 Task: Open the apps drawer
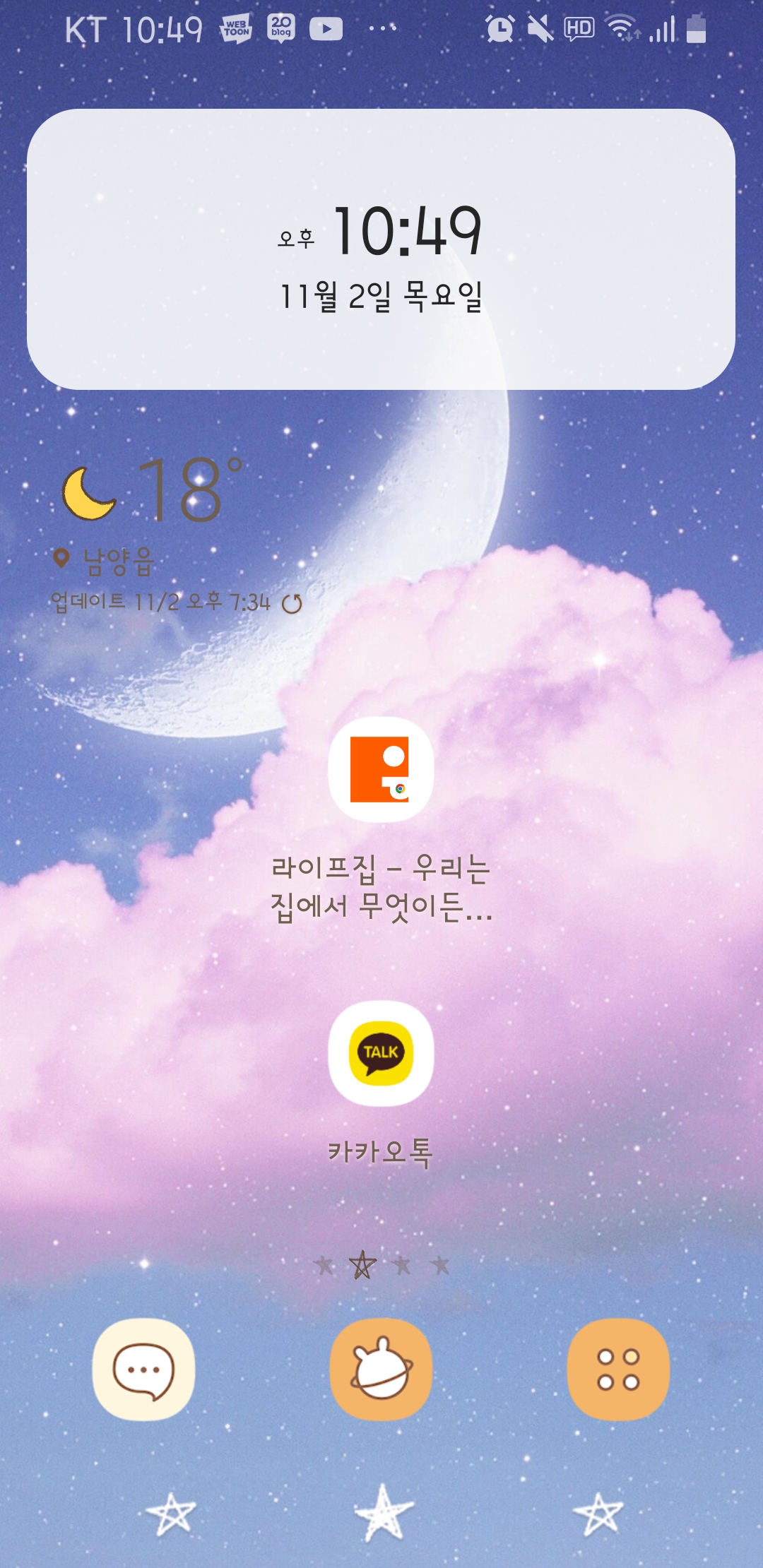pyautogui.click(x=618, y=1370)
